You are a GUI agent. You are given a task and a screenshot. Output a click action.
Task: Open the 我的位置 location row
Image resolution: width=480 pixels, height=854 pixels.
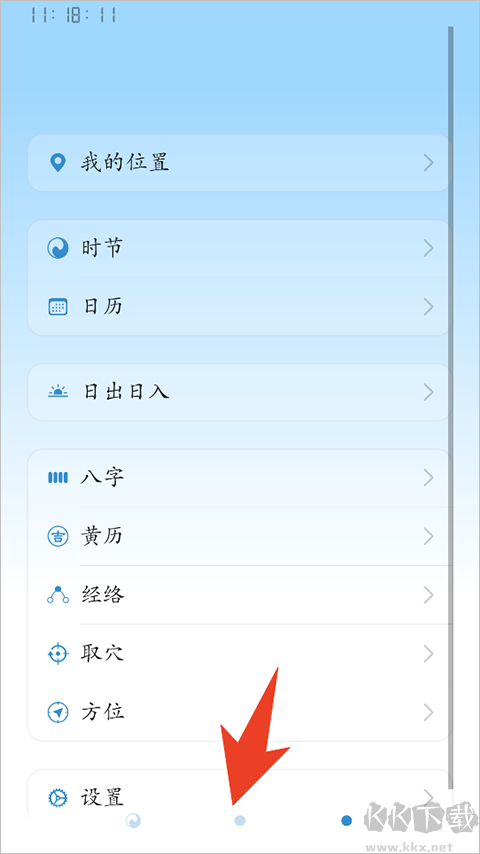pos(239,162)
